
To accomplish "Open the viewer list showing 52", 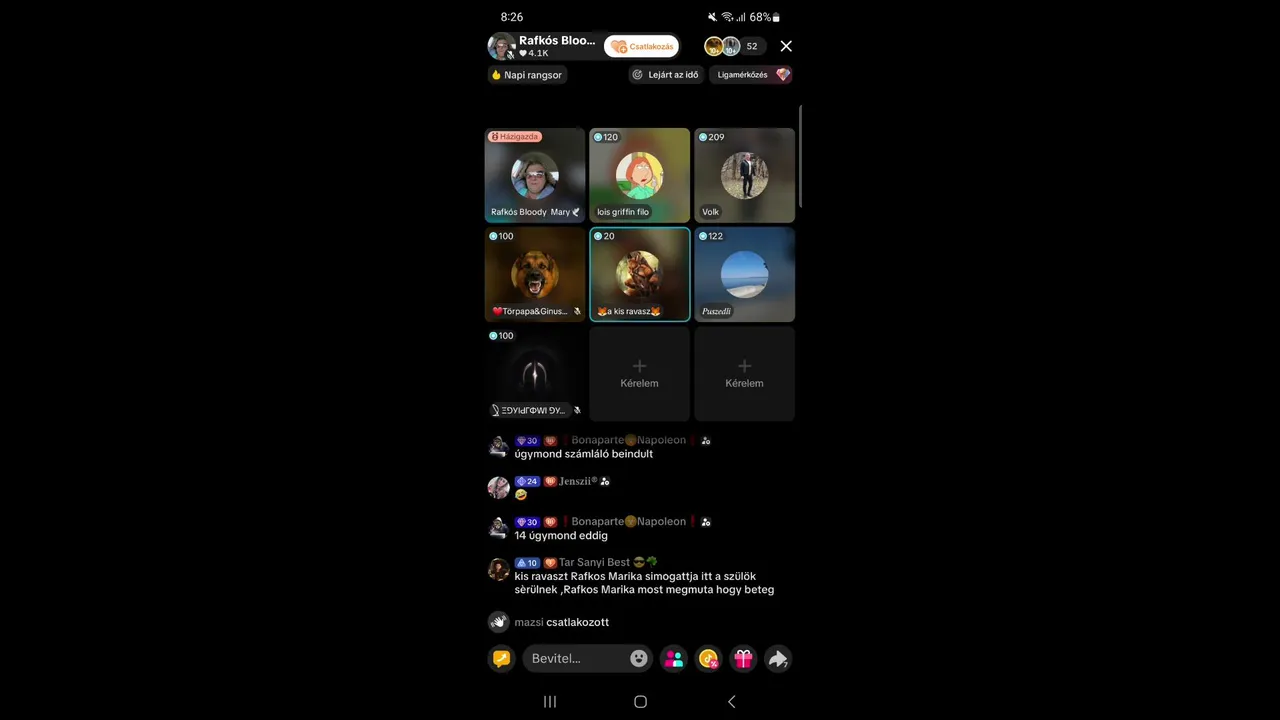I will click(x=751, y=46).
